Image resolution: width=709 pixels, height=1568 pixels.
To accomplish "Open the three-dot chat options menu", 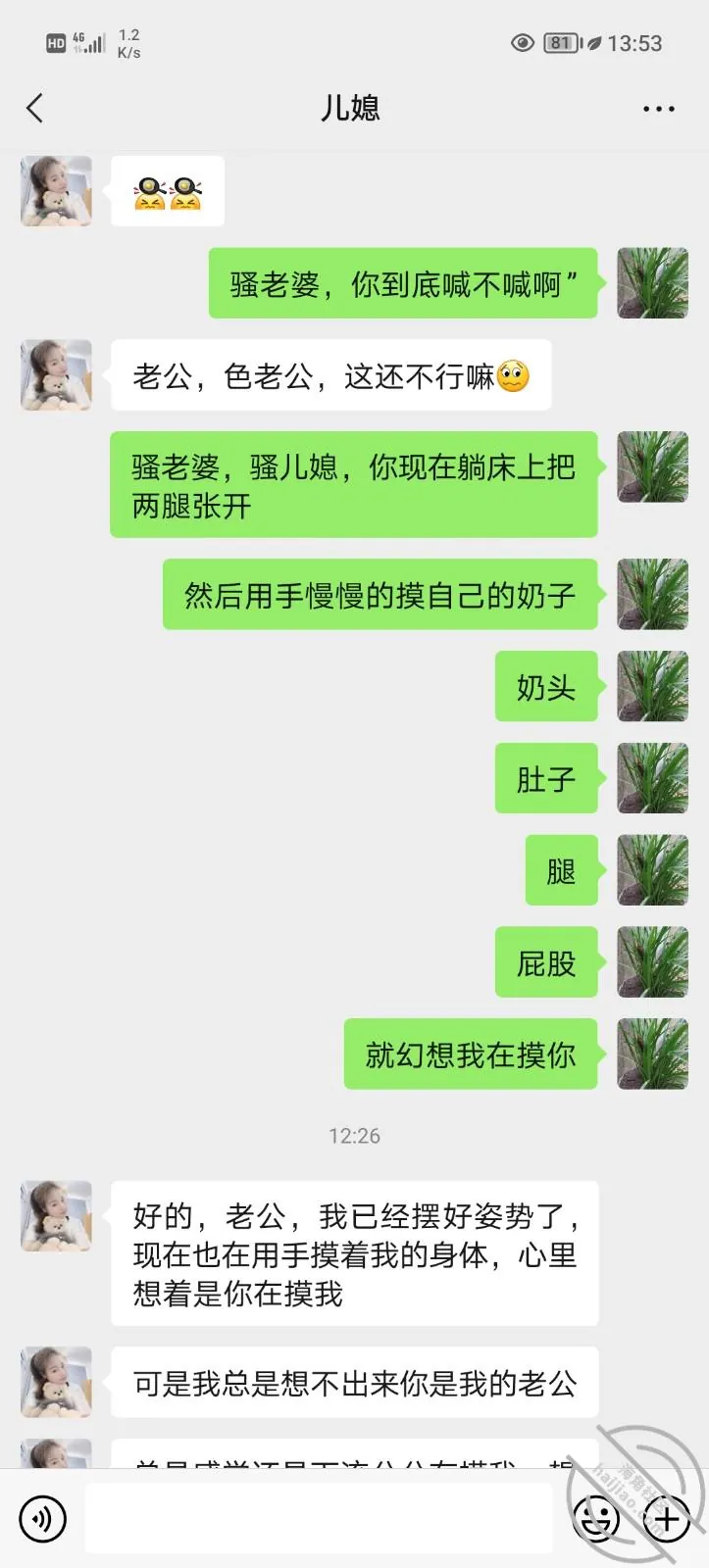I will [x=658, y=109].
